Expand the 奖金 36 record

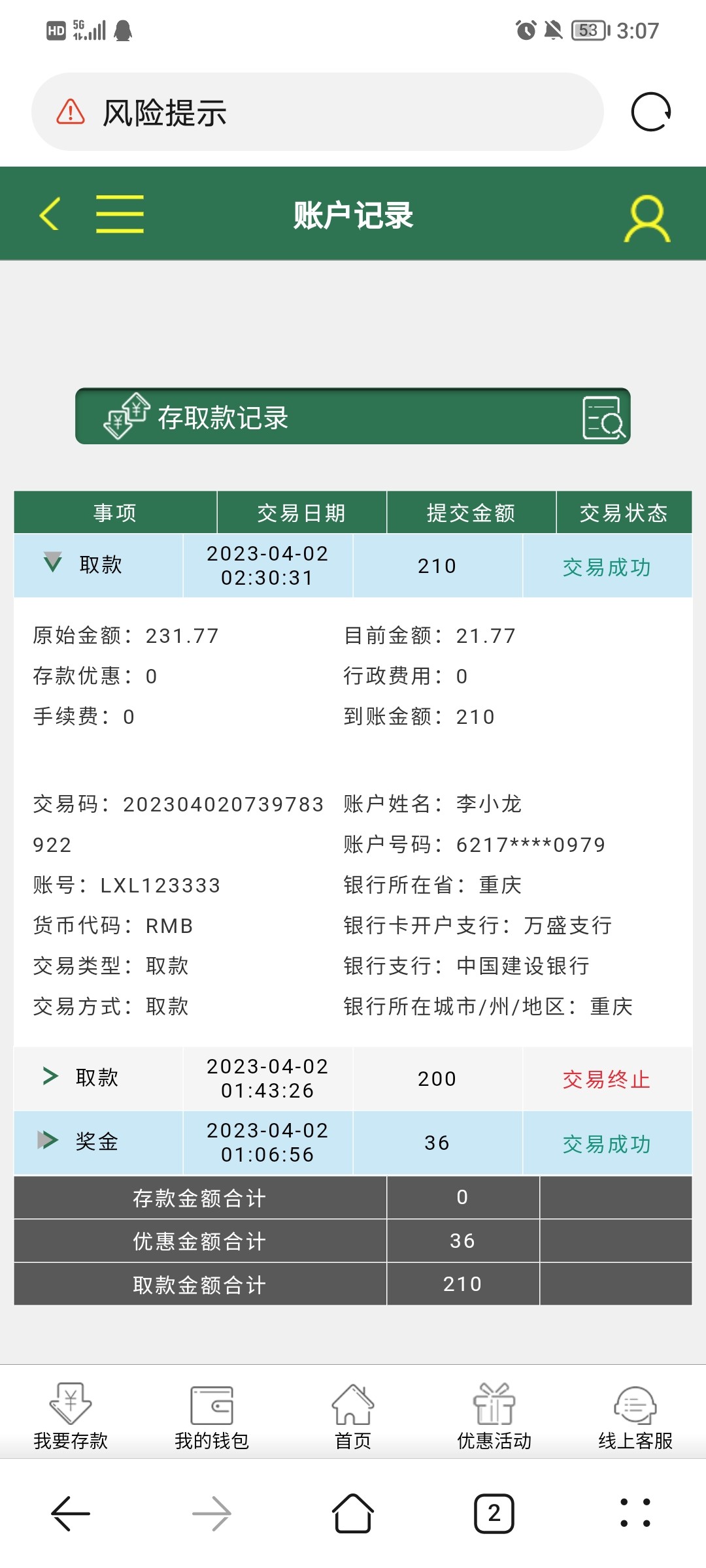[48, 1140]
